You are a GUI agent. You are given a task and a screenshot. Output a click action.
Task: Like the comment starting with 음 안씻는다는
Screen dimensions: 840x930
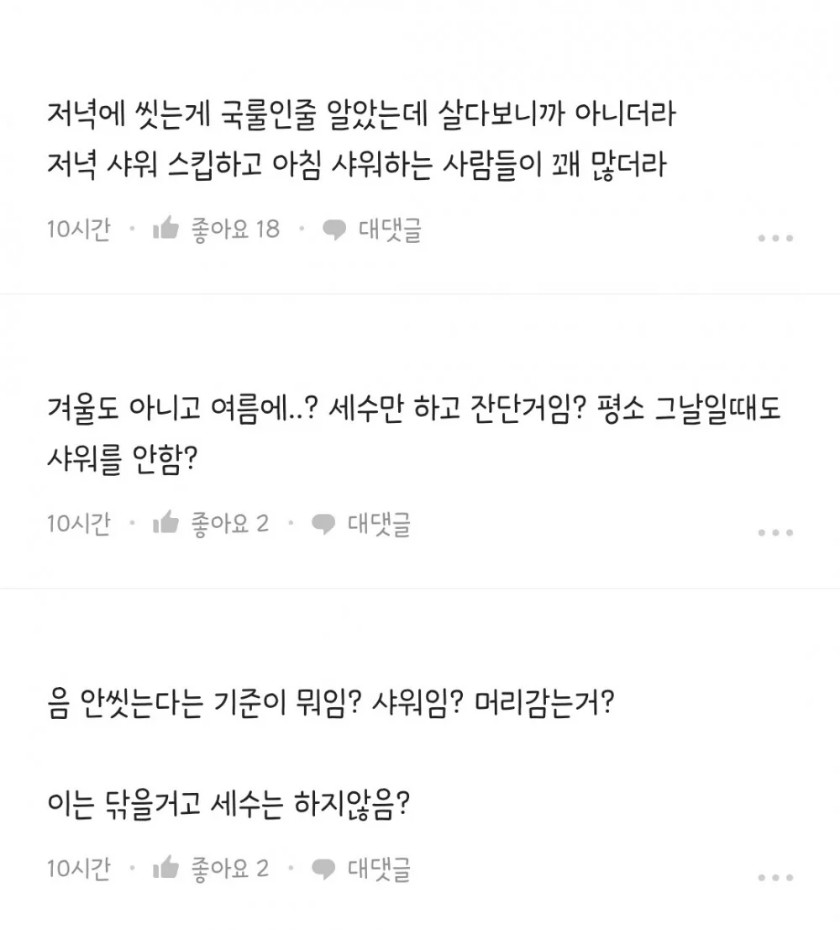(166, 868)
